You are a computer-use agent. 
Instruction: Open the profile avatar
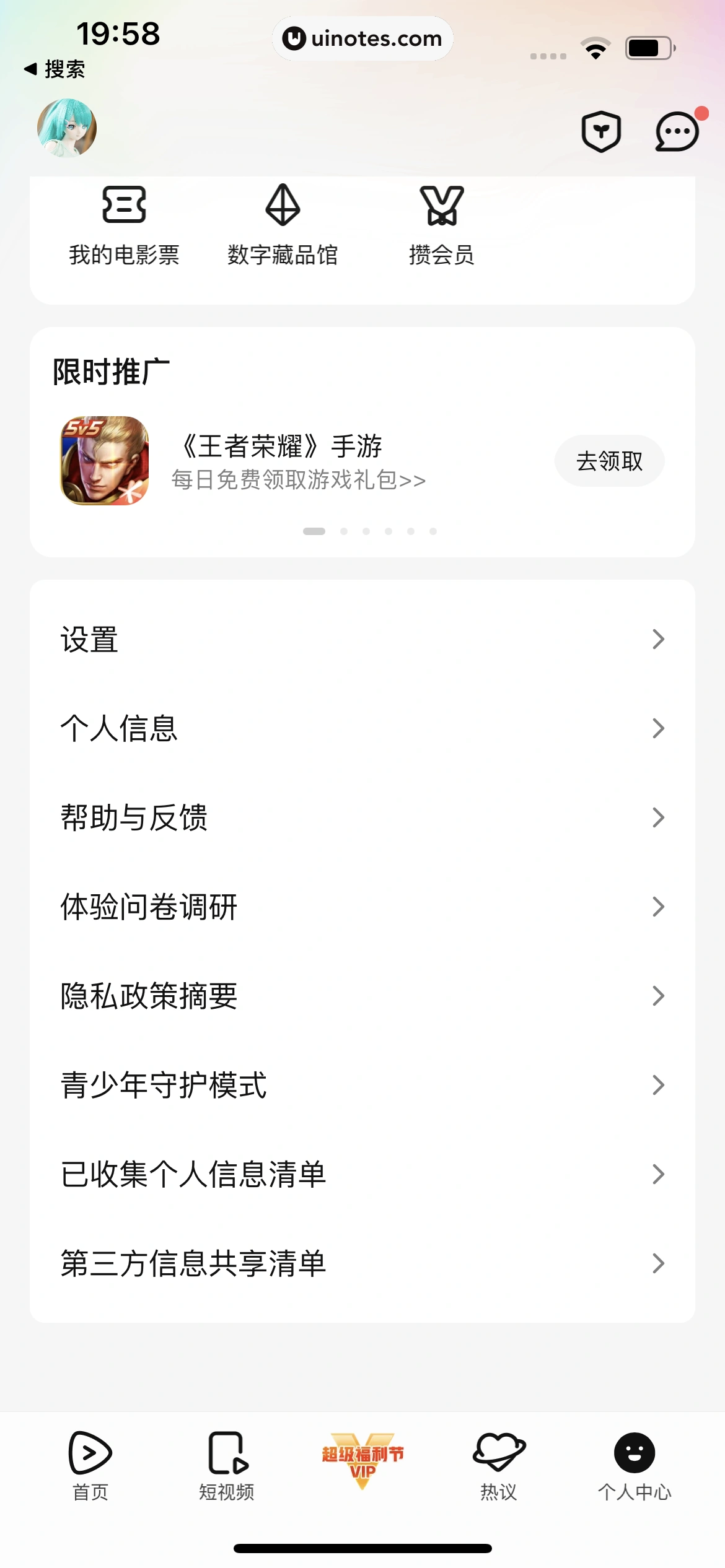67,128
